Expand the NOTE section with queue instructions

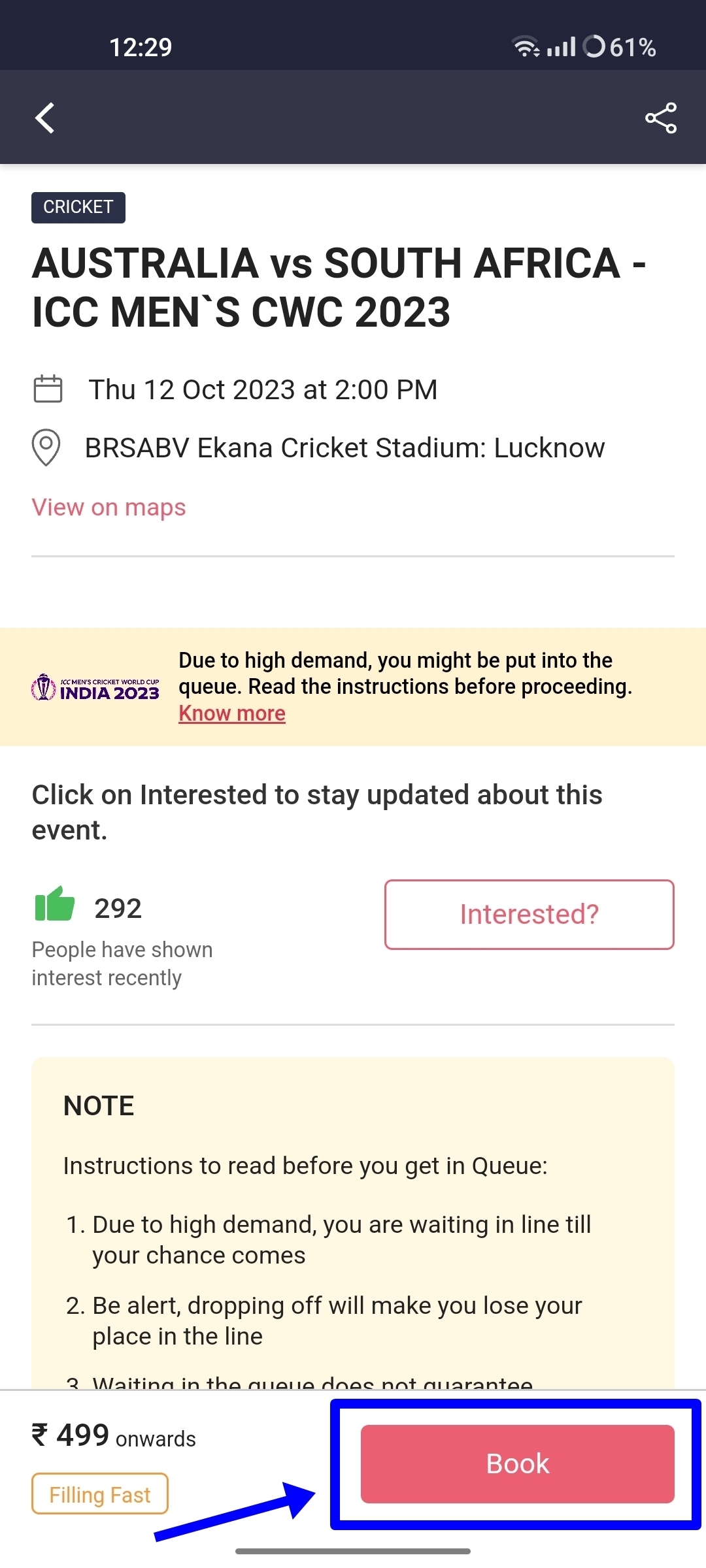click(x=99, y=1105)
